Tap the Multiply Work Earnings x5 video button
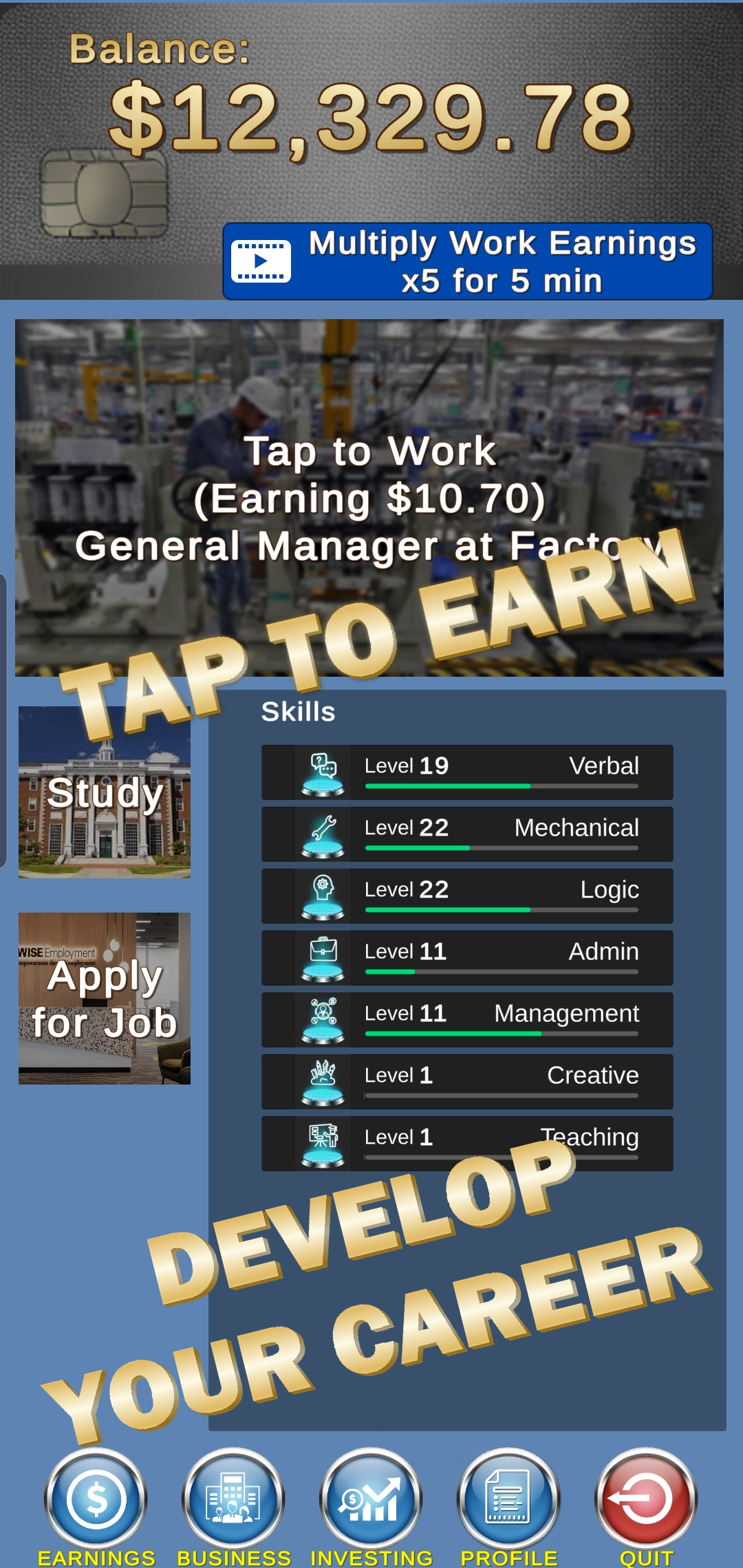The height and width of the screenshot is (1568, 743). [x=467, y=261]
